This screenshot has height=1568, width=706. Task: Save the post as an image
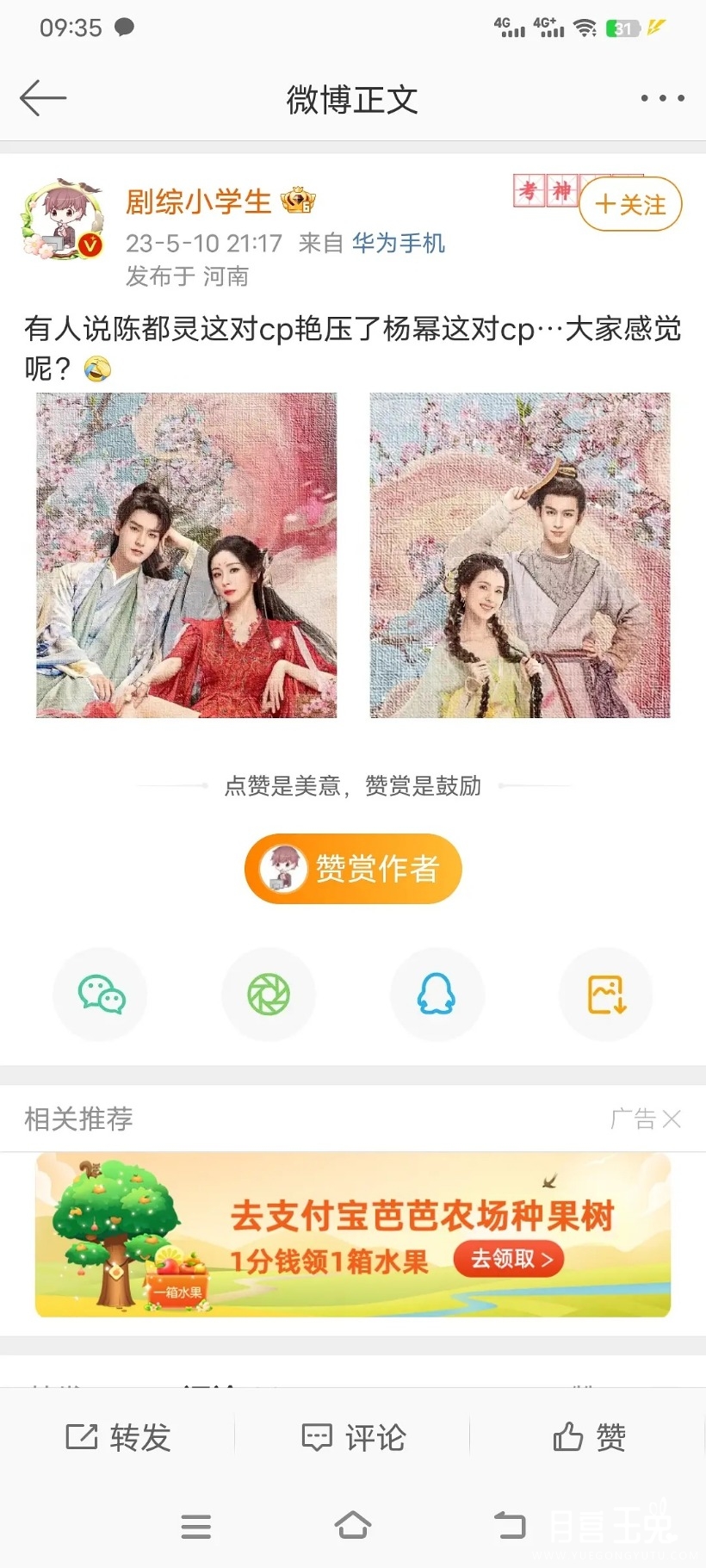pyautogui.click(x=605, y=995)
